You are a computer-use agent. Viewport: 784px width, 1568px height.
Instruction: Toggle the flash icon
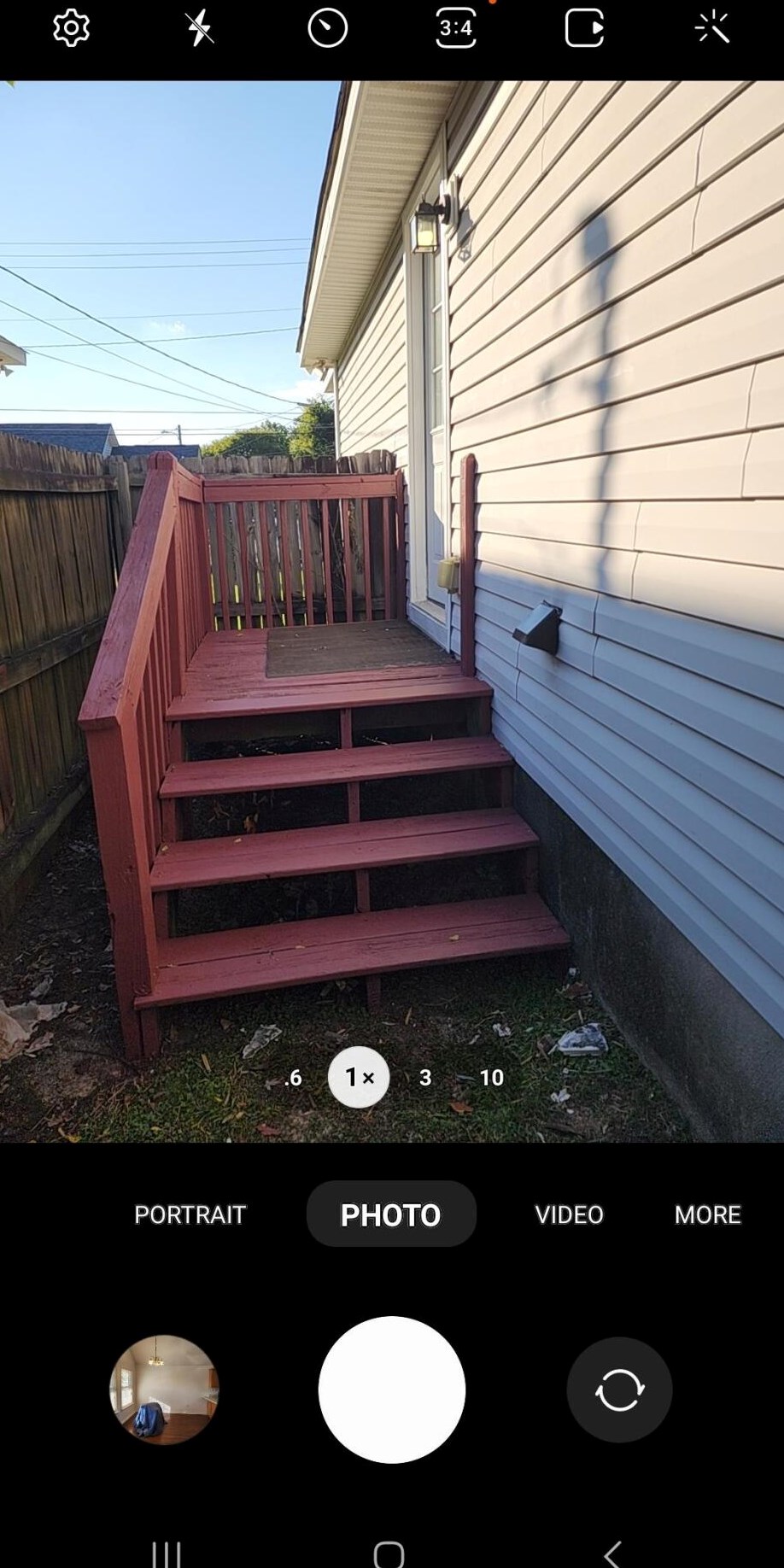[x=200, y=28]
